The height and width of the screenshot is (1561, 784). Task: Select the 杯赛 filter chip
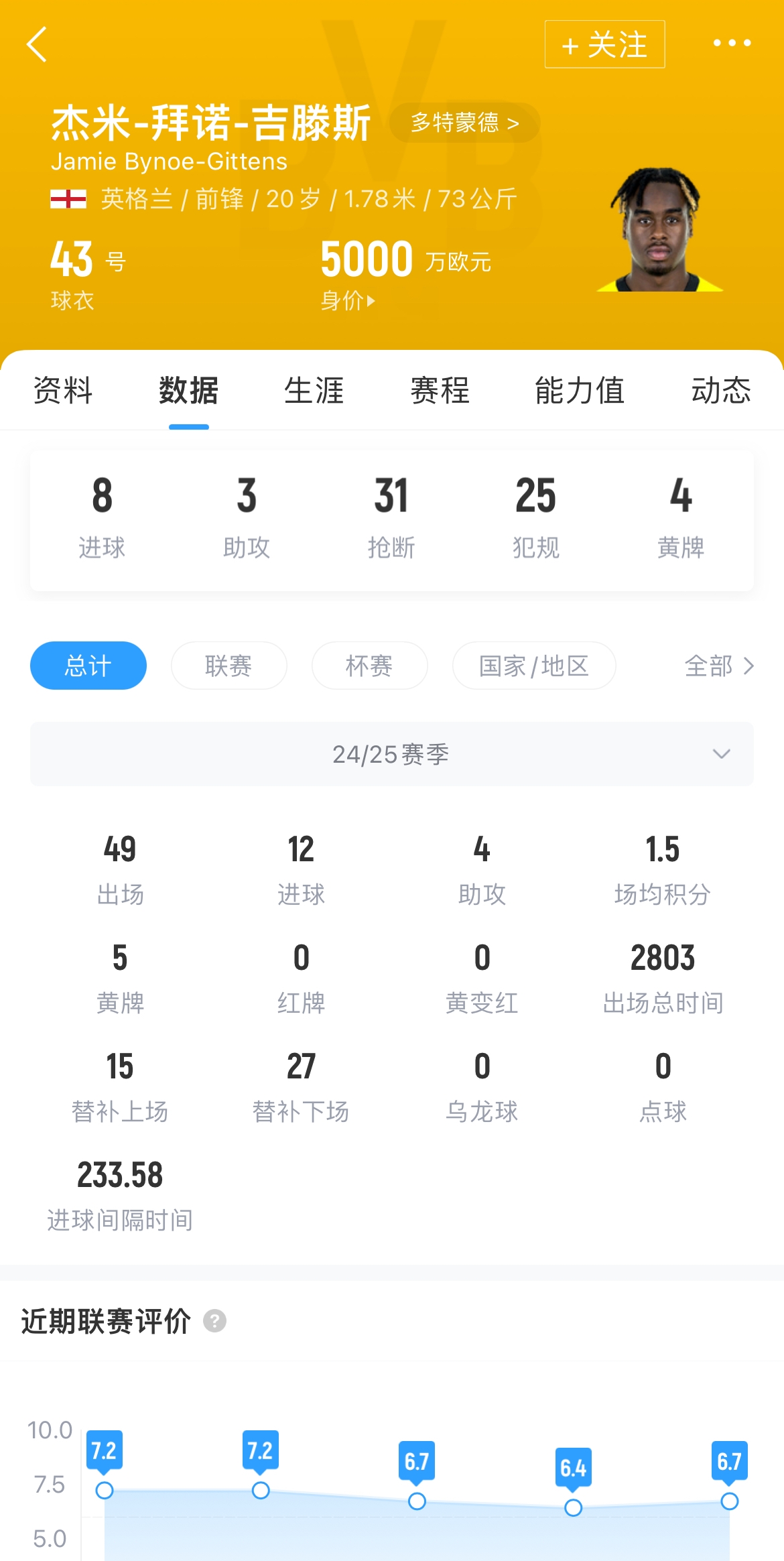(369, 666)
